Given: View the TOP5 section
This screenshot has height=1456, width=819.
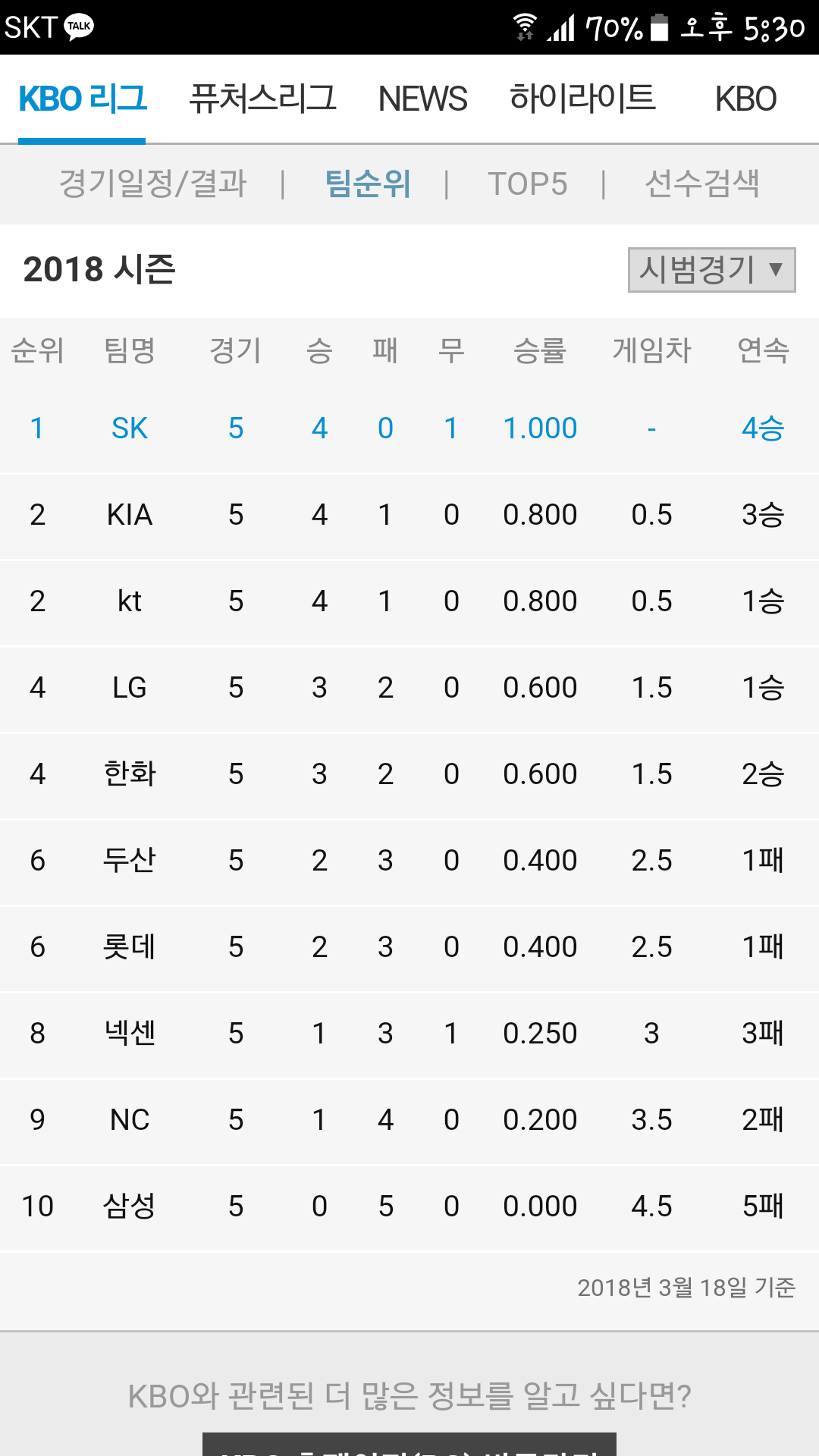Looking at the screenshot, I should (527, 184).
